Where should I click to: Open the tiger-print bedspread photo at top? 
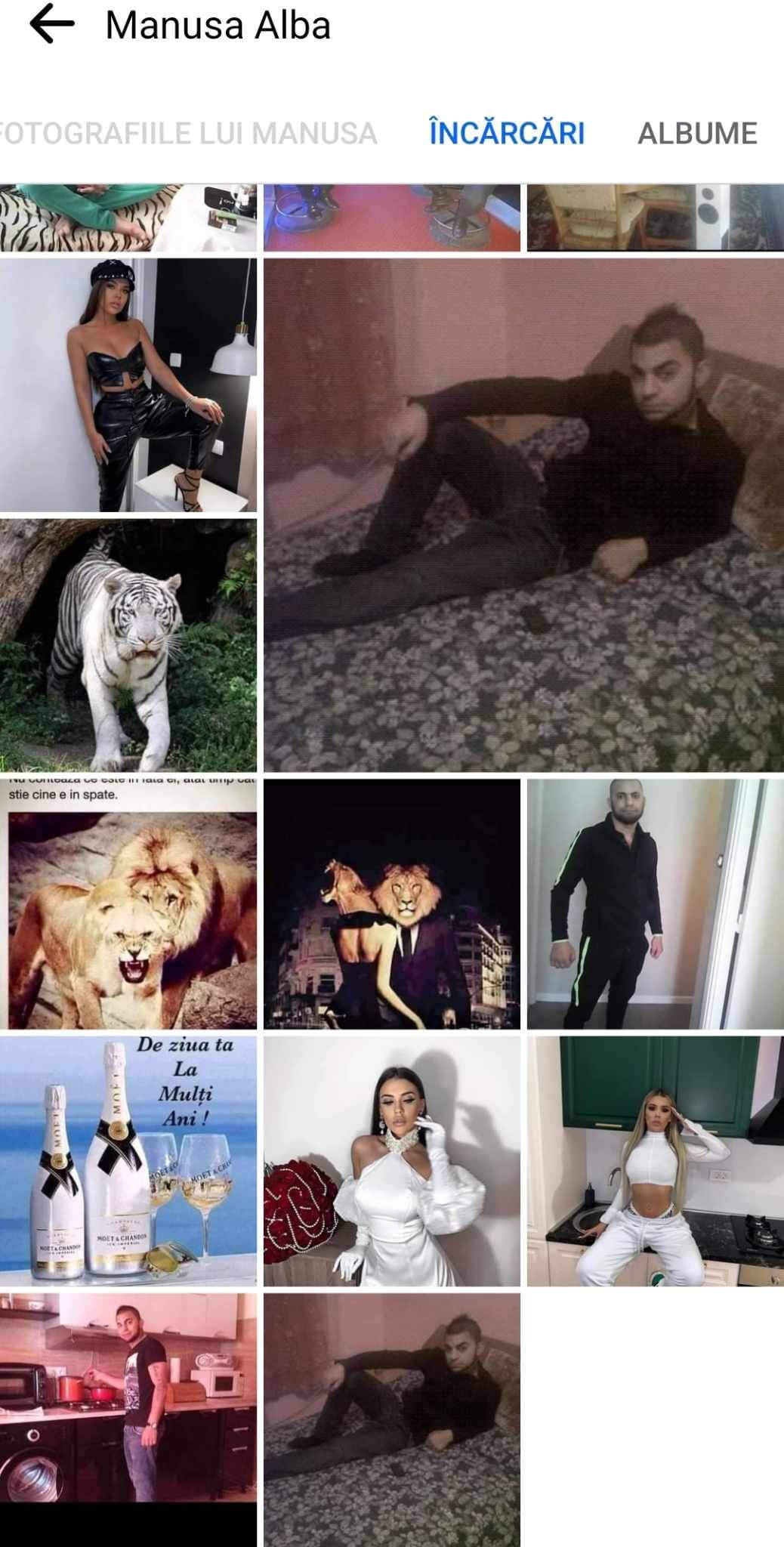click(x=128, y=218)
